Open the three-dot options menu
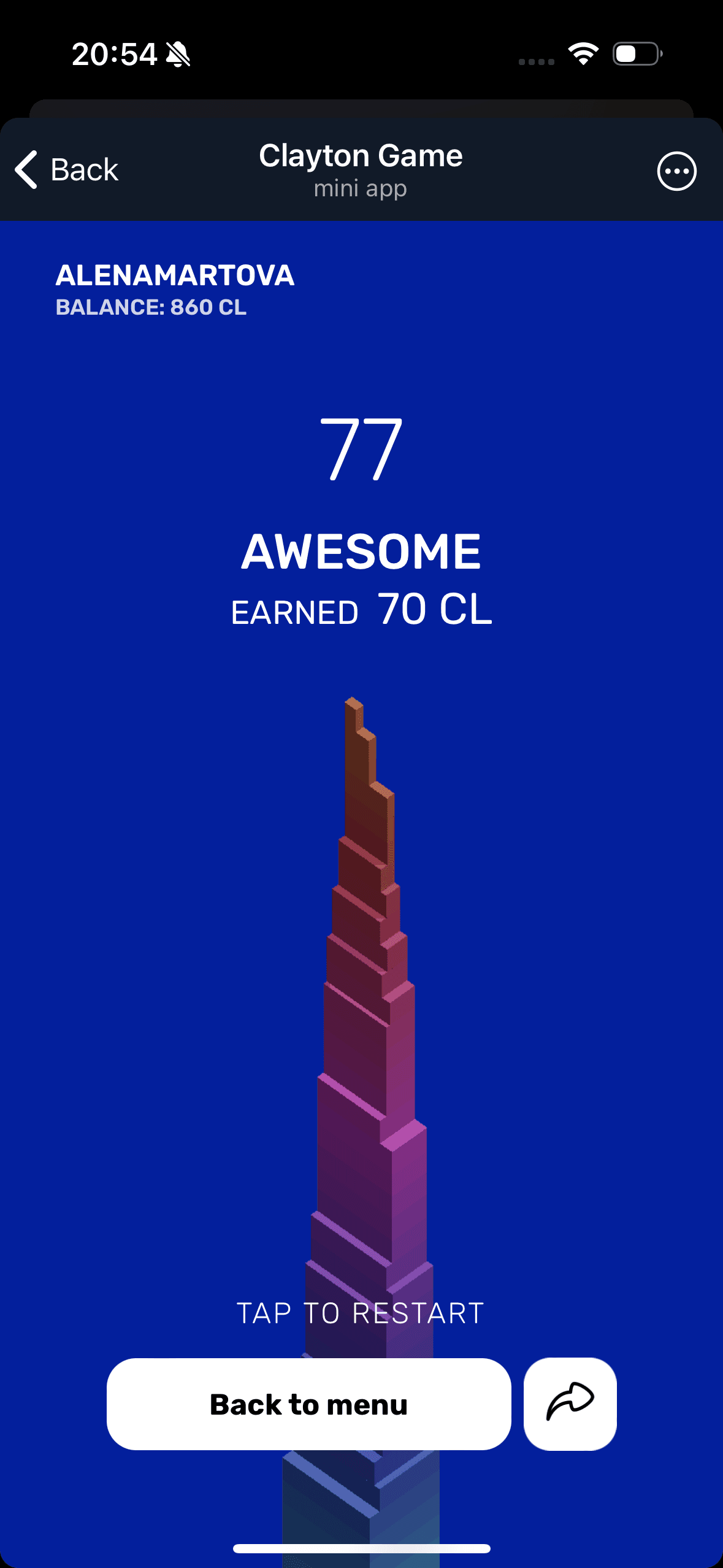 pyautogui.click(x=676, y=171)
